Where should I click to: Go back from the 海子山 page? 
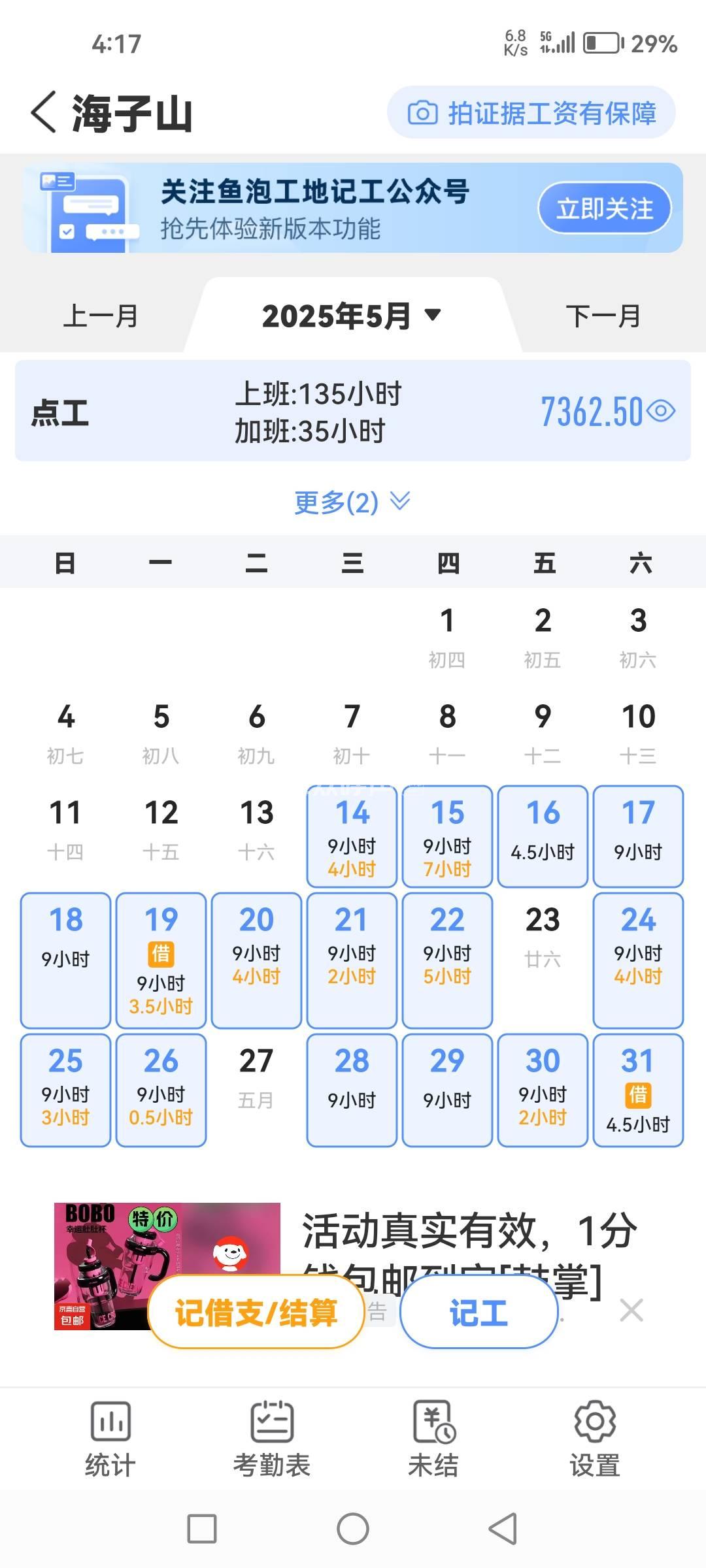(44, 112)
